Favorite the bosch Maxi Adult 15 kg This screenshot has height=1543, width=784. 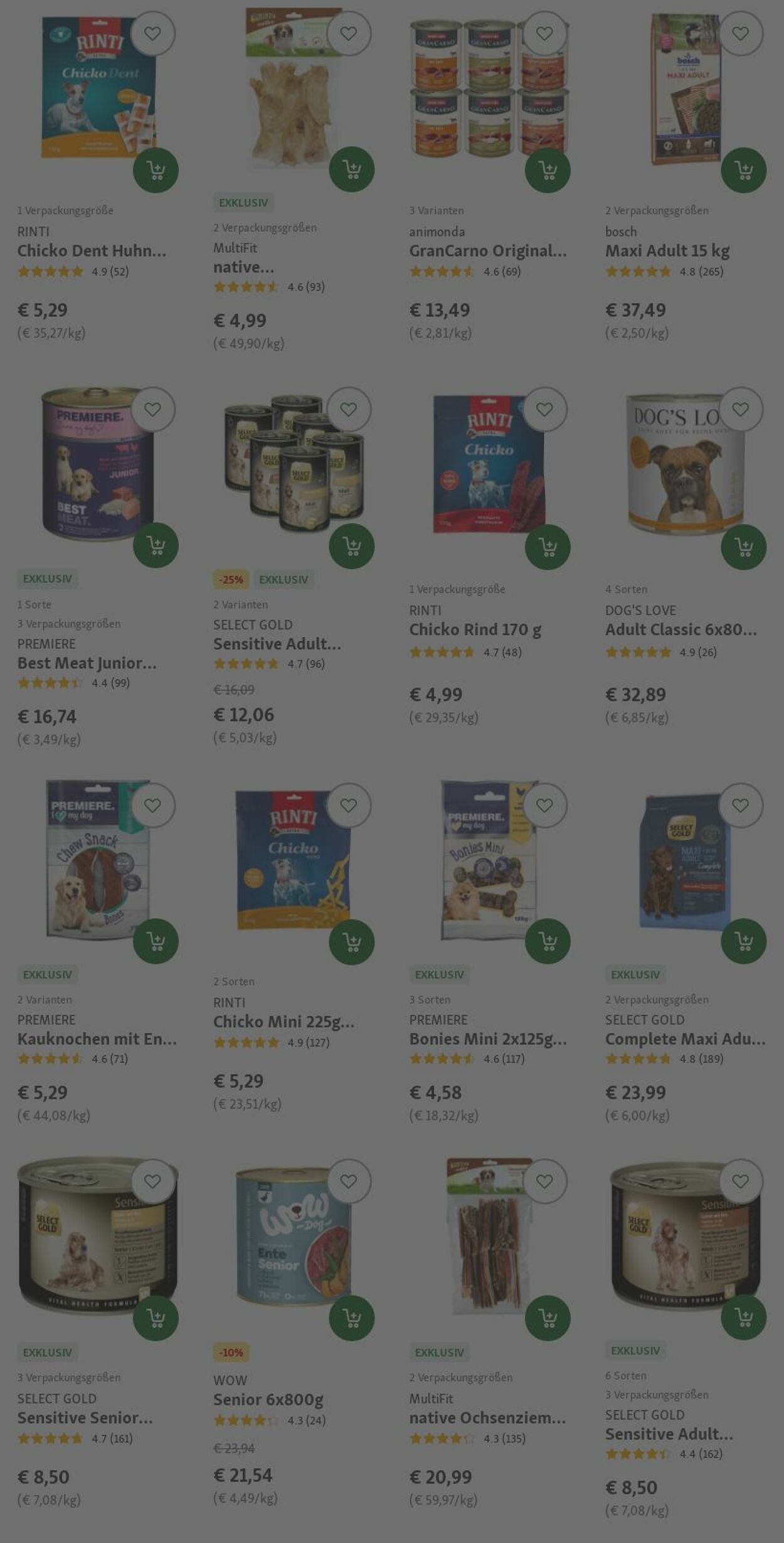[740, 33]
